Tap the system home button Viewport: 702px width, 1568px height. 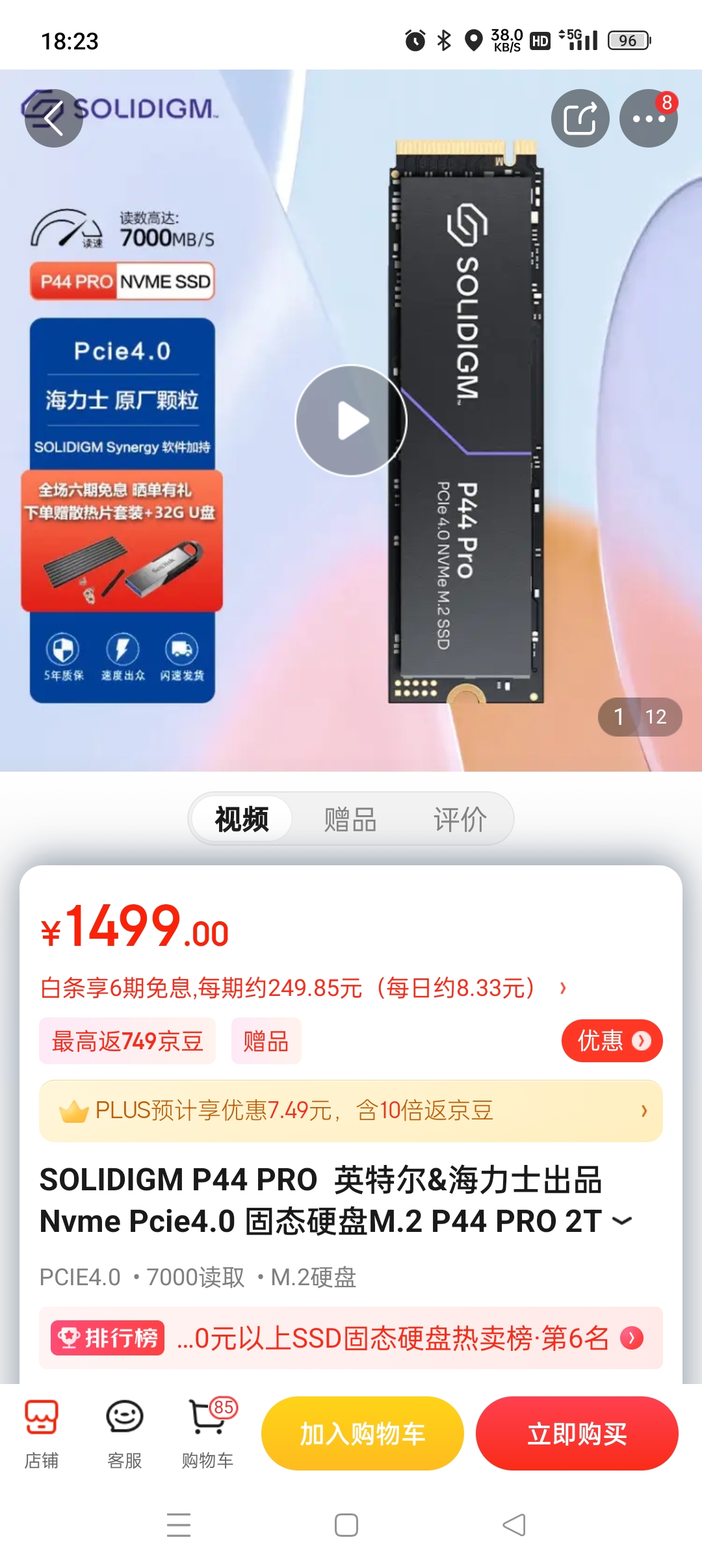click(346, 1524)
